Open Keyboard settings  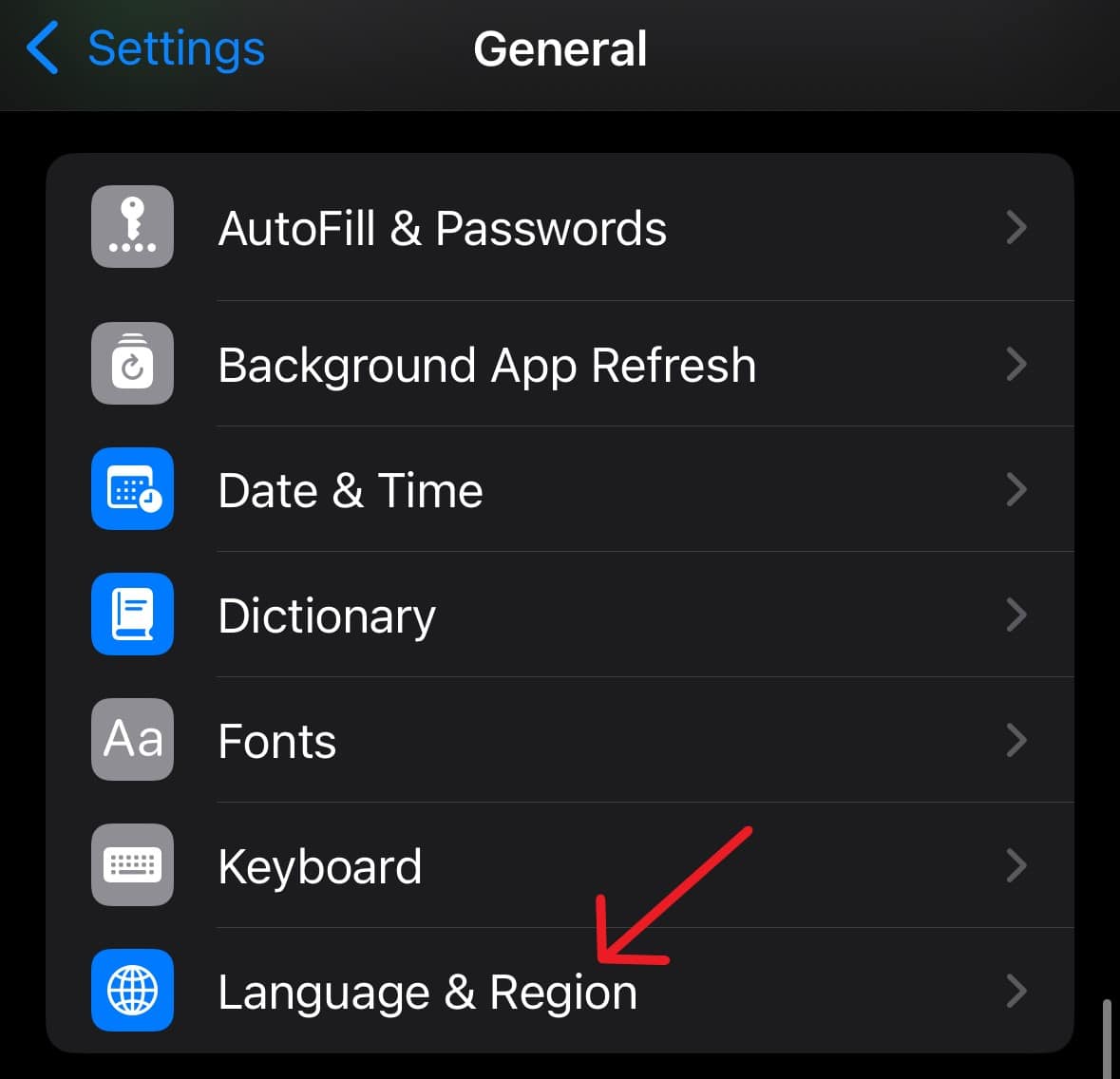559,866
